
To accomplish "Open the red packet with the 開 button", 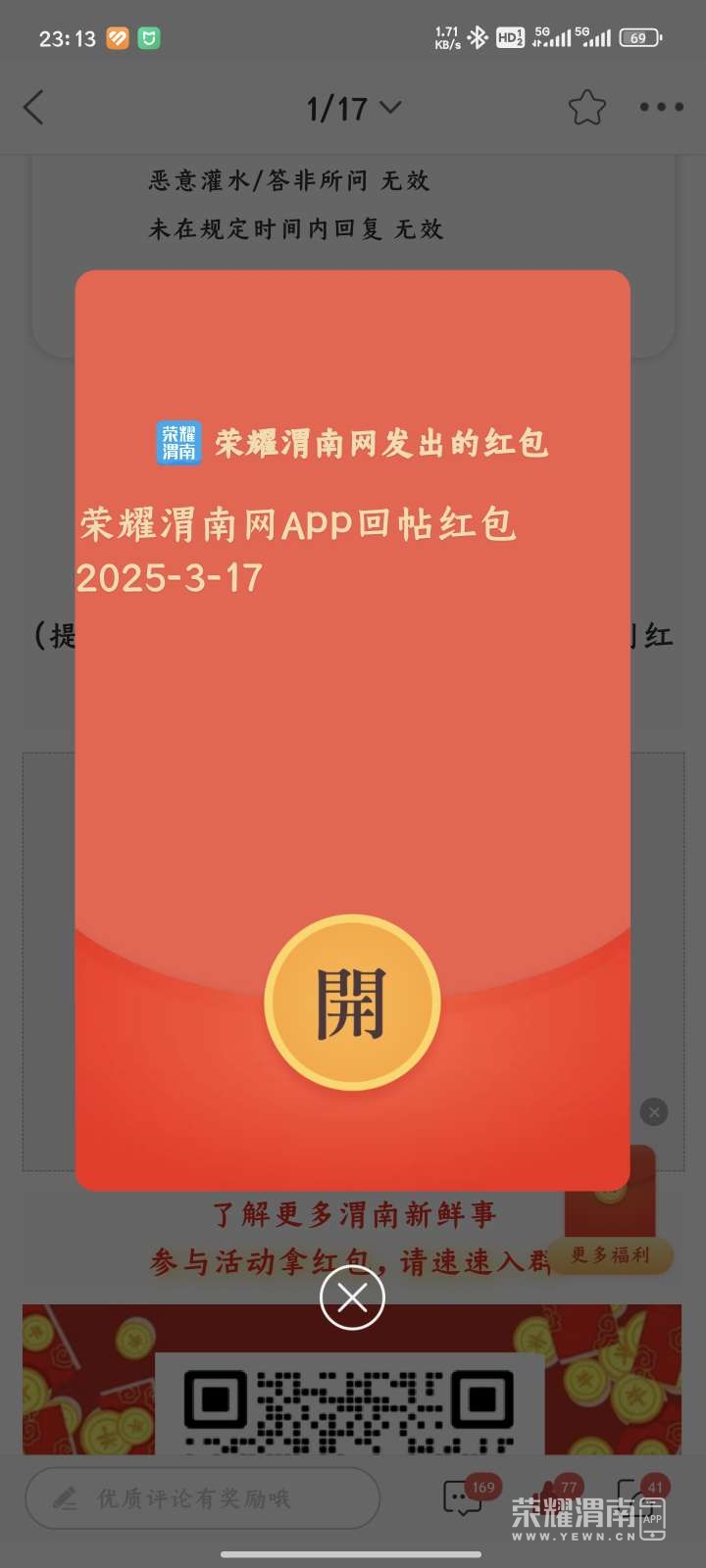I will tap(352, 1003).
